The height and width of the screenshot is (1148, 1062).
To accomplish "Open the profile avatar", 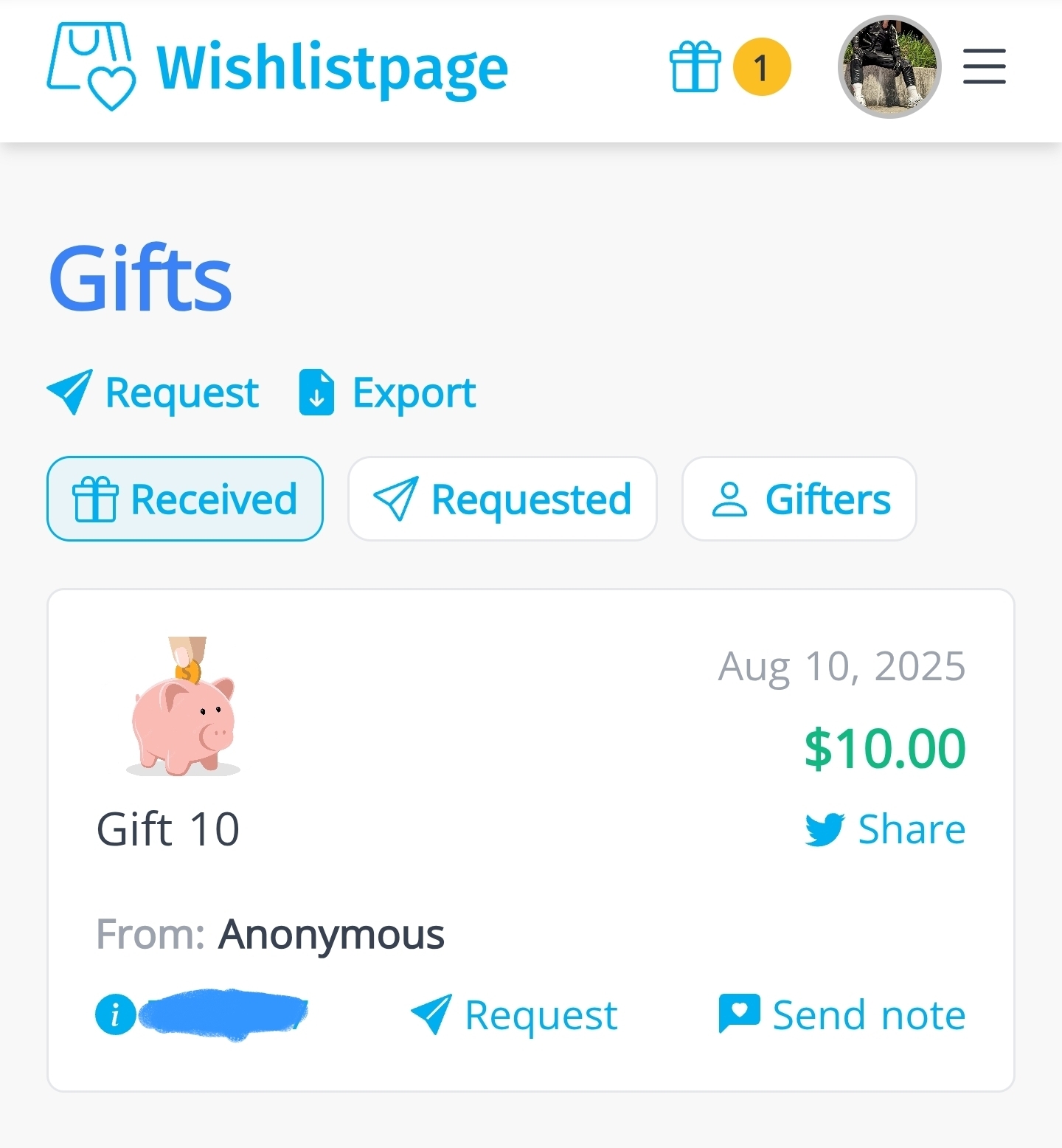I will pos(889,66).
